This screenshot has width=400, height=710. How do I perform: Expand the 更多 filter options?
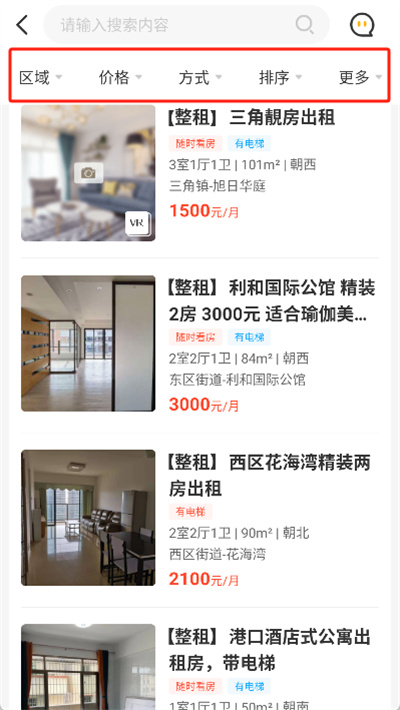coord(360,77)
